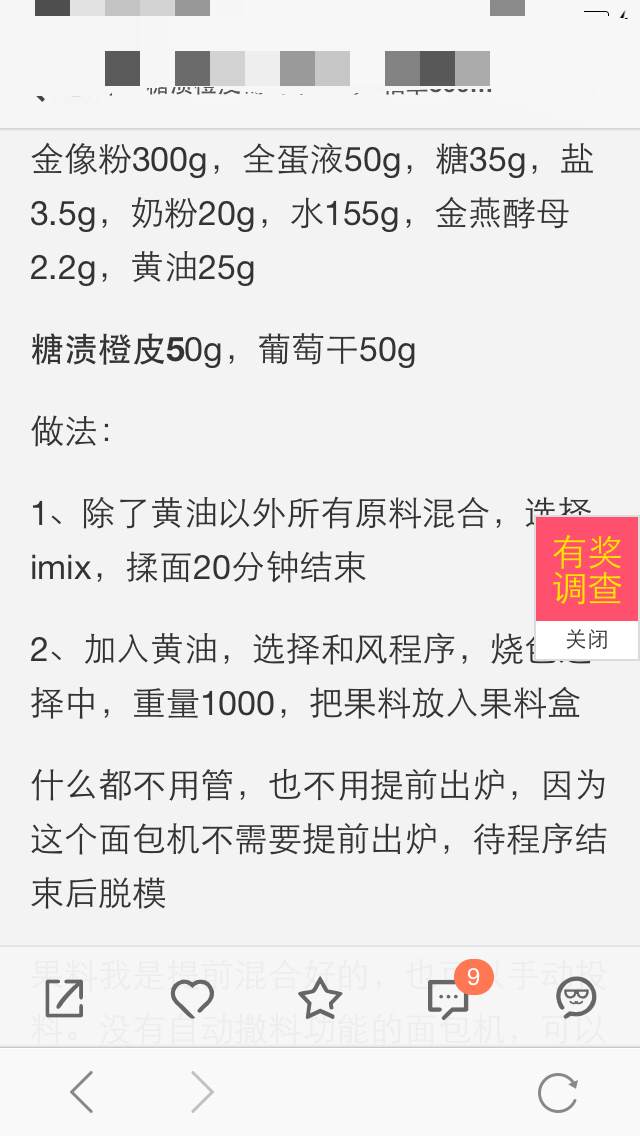The image size is (640, 1136).
Task: Reload the current page
Action: (557, 1092)
